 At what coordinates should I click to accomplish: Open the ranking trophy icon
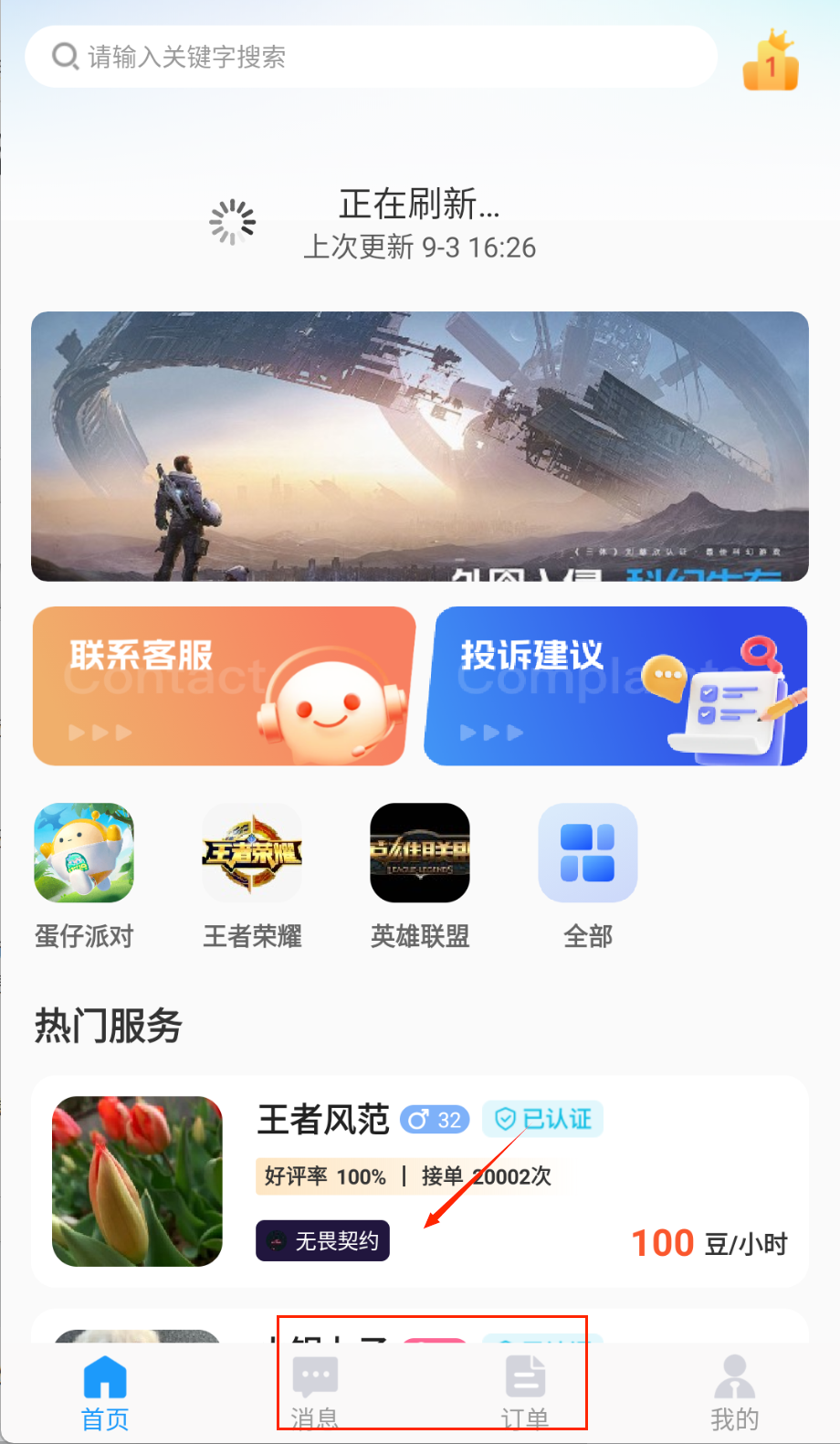pyautogui.click(x=771, y=61)
